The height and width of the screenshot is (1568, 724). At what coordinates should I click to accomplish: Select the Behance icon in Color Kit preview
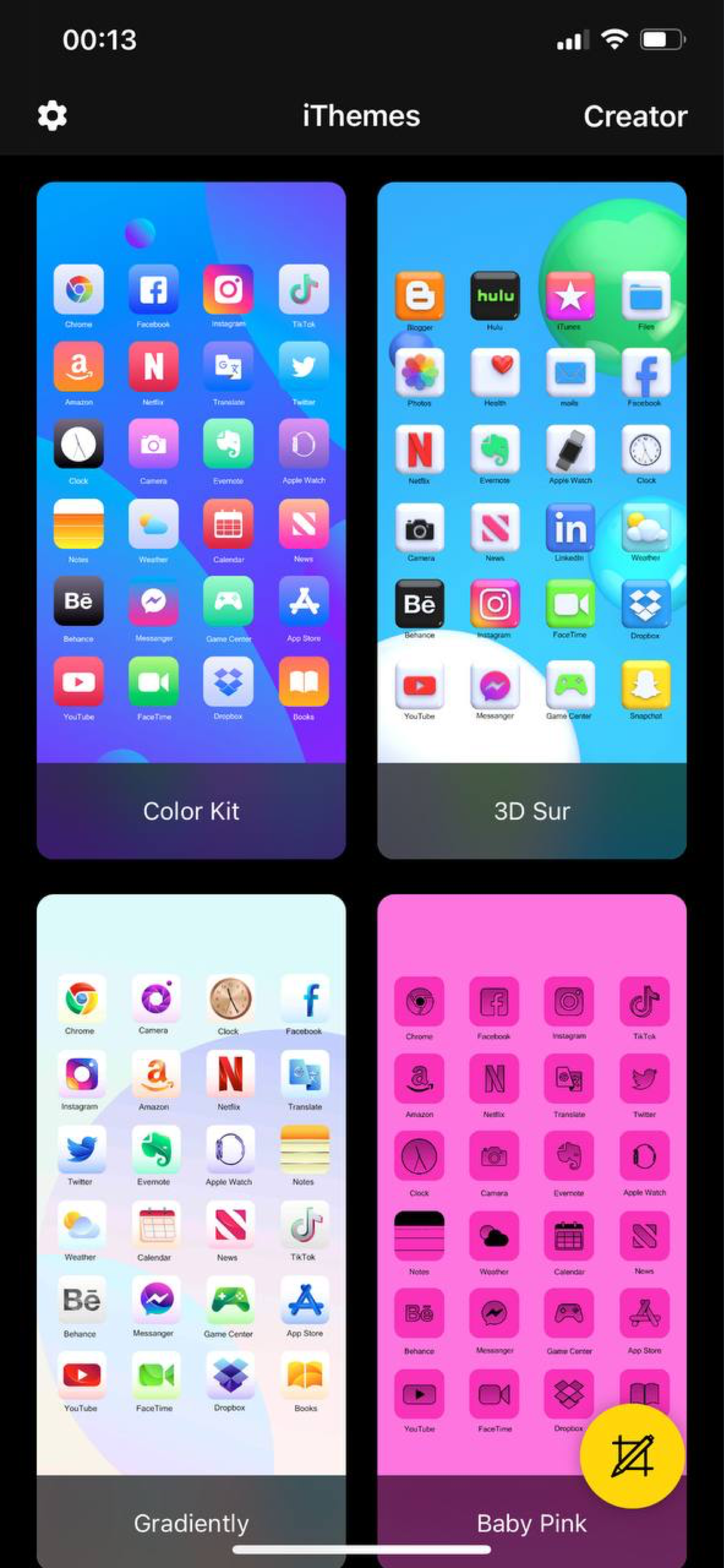[79, 603]
